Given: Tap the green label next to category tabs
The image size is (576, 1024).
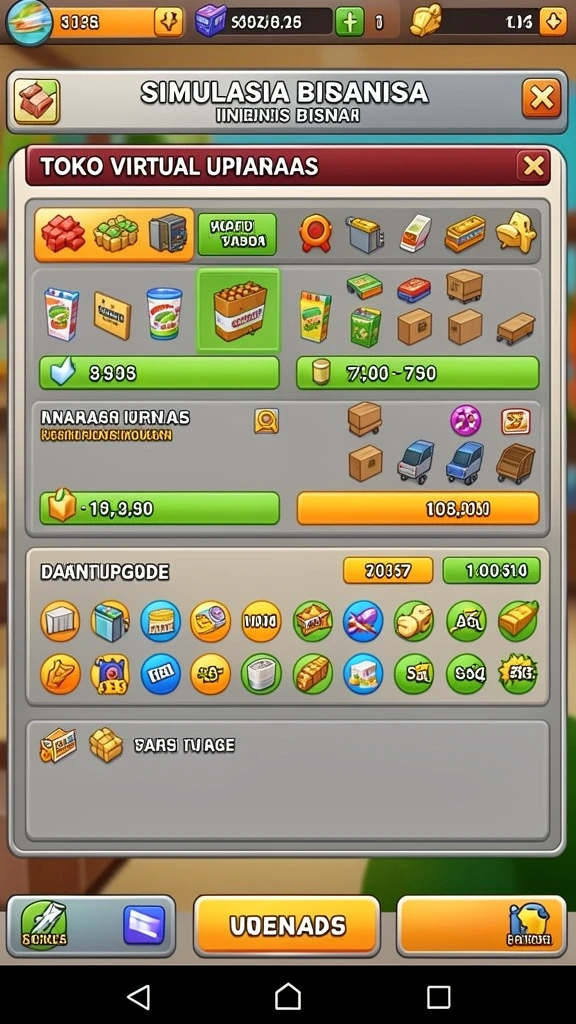Looking at the screenshot, I should (x=237, y=234).
